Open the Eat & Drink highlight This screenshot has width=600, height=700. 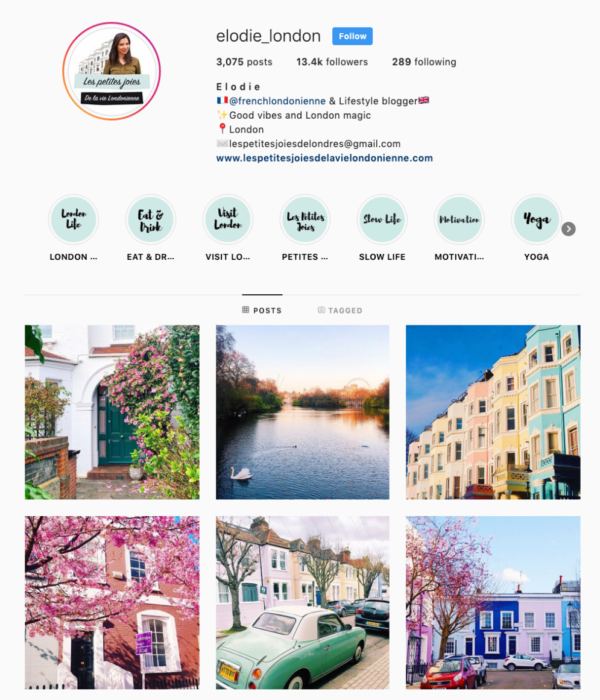(x=151, y=220)
